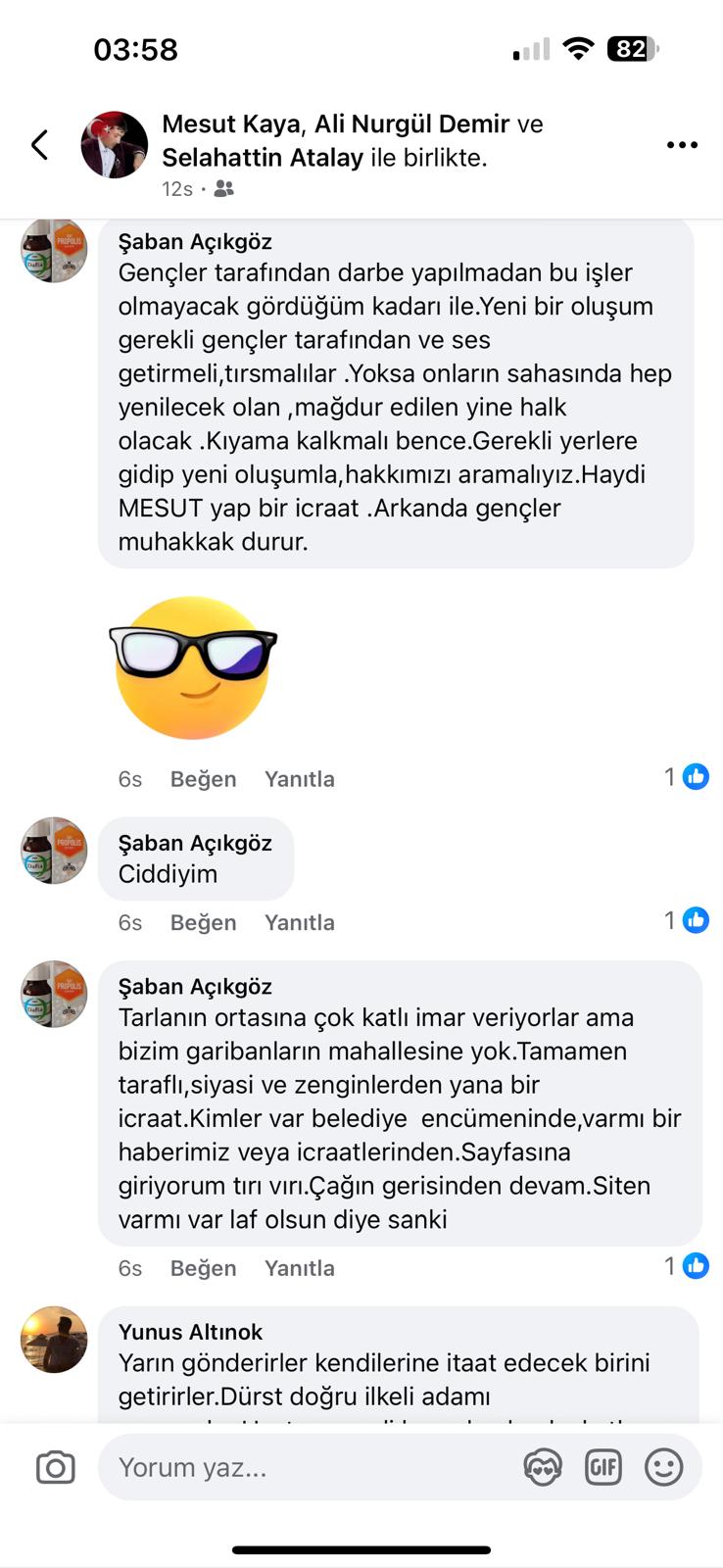Like the 'Ciddiyim' comment

click(x=203, y=922)
